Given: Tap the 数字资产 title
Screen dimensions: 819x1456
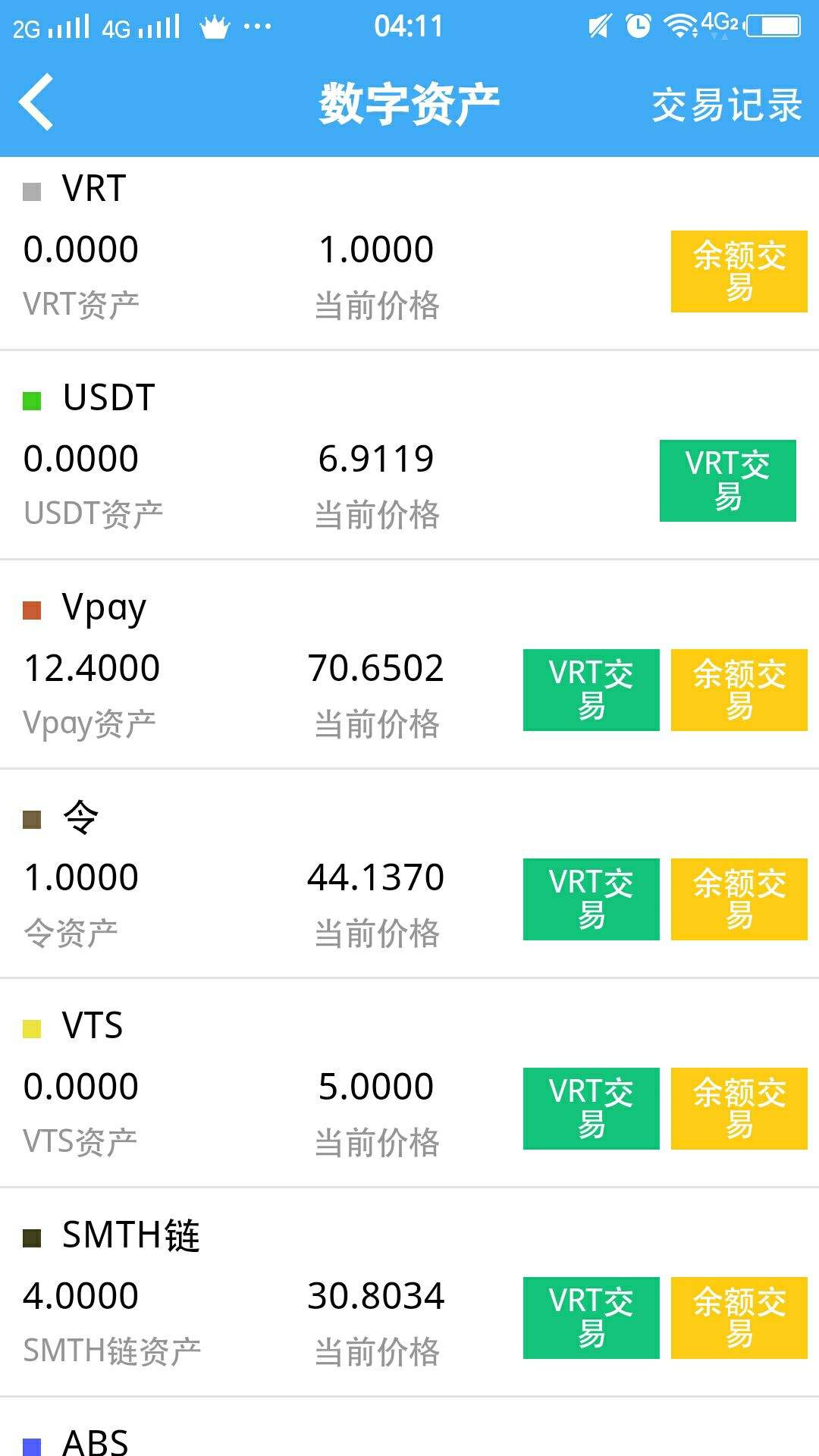Looking at the screenshot, I should click(409, 102).
